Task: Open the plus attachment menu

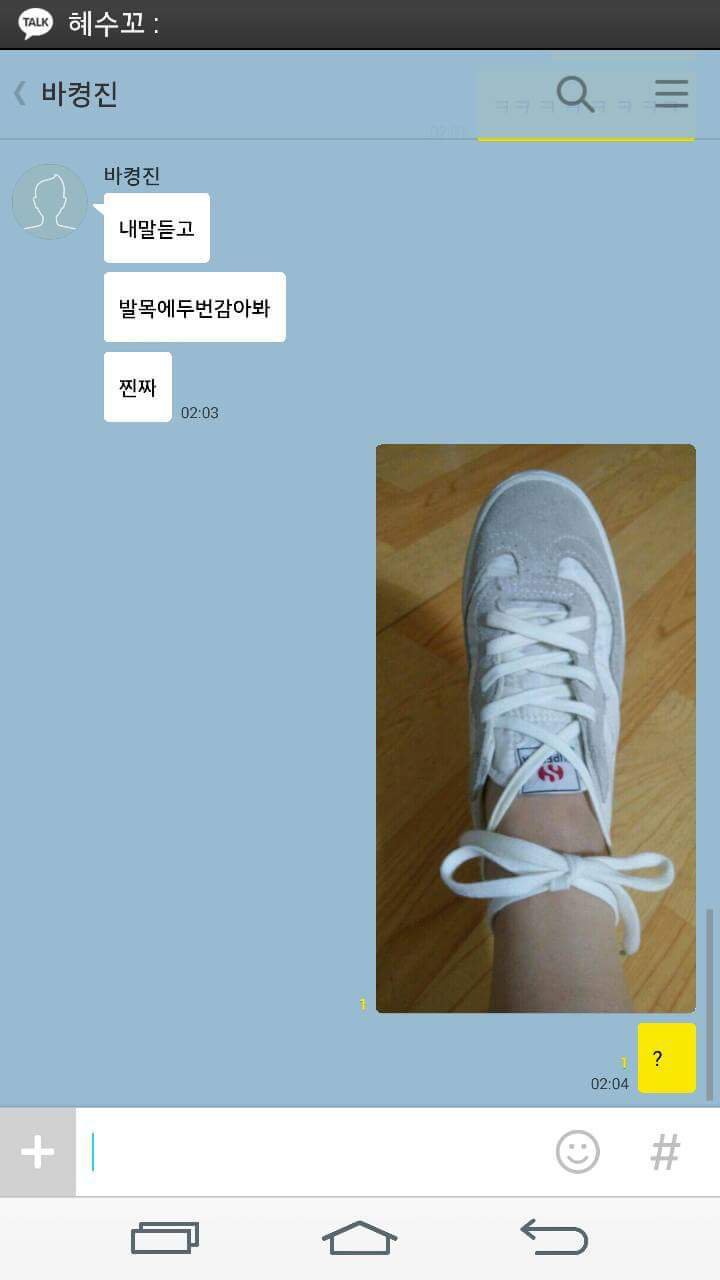Action: tap(38, 1152)
